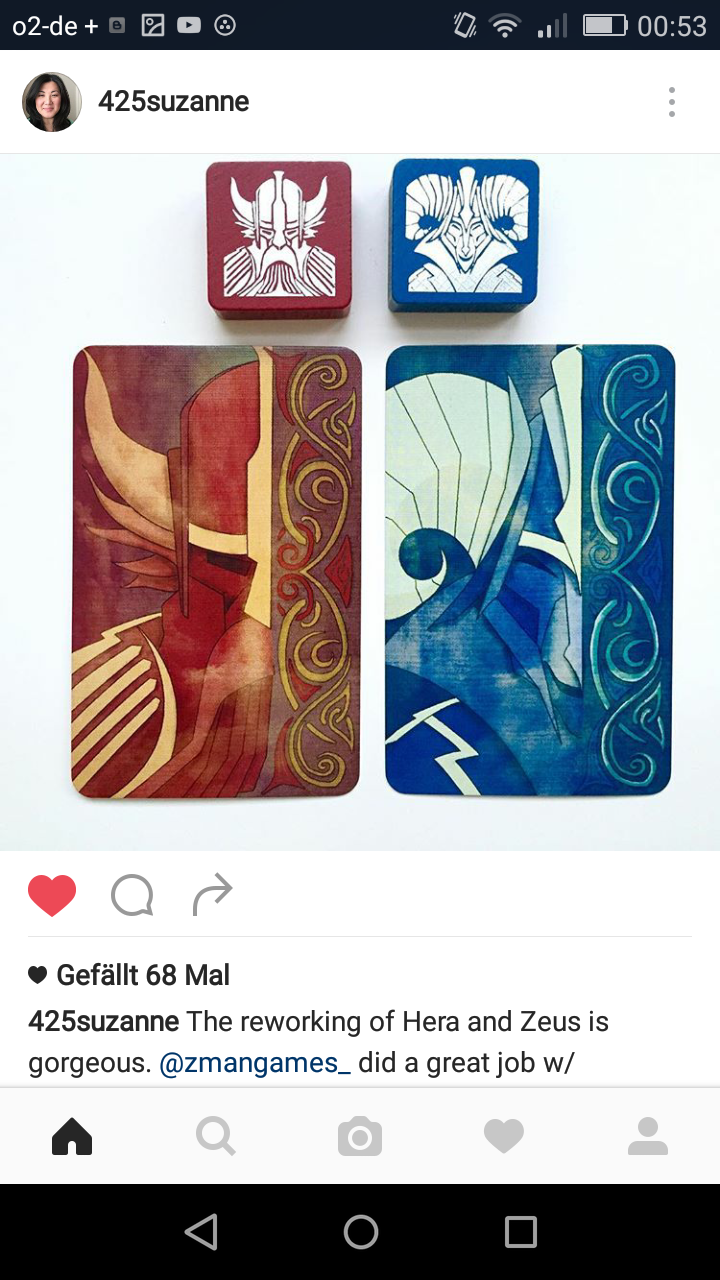Open the camera tab
The image size is (720, 1280).
pyautogui.click(x=360, y=1137)
